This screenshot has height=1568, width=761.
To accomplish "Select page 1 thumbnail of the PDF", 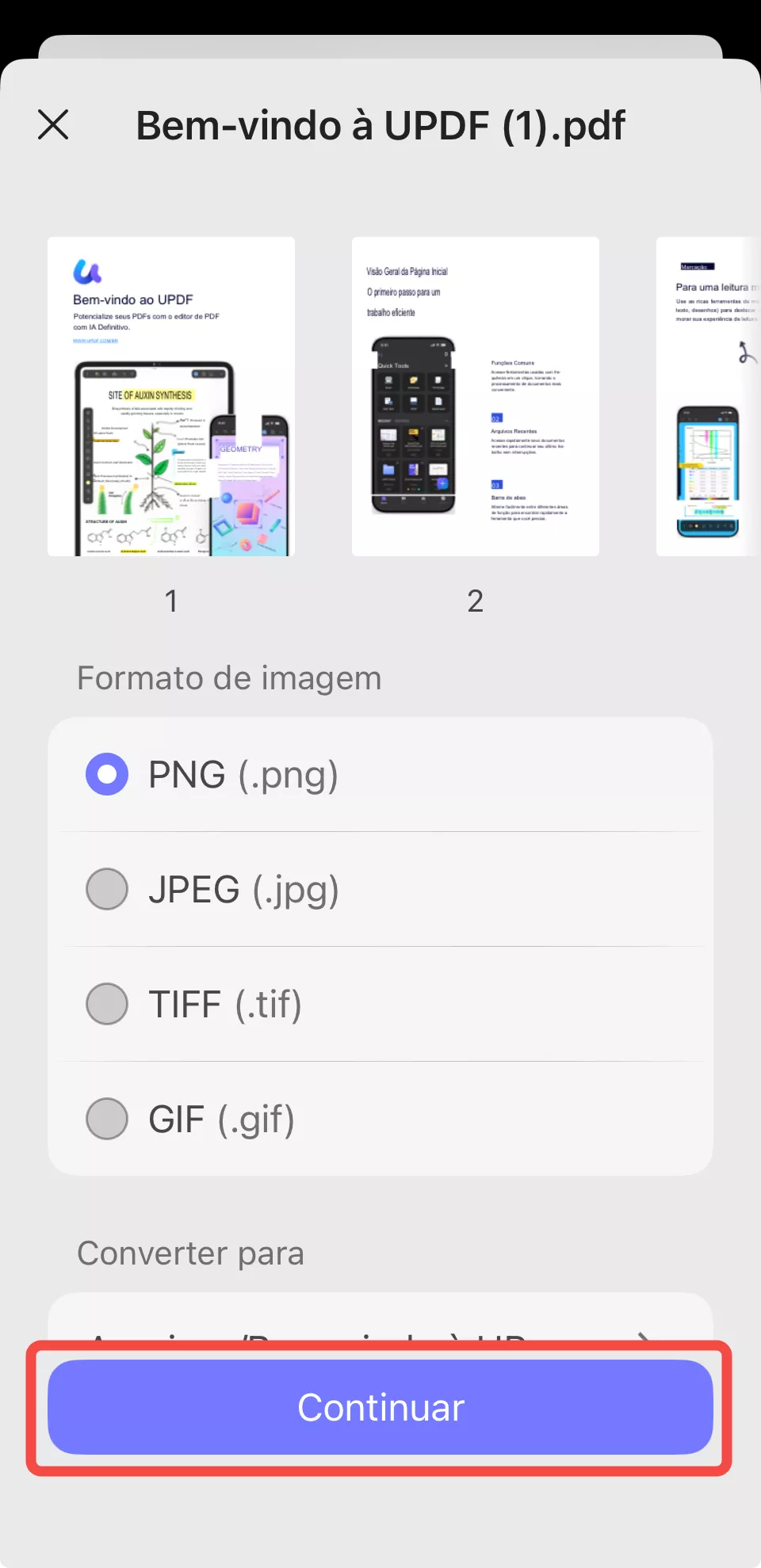I will [x=170, y=396].
